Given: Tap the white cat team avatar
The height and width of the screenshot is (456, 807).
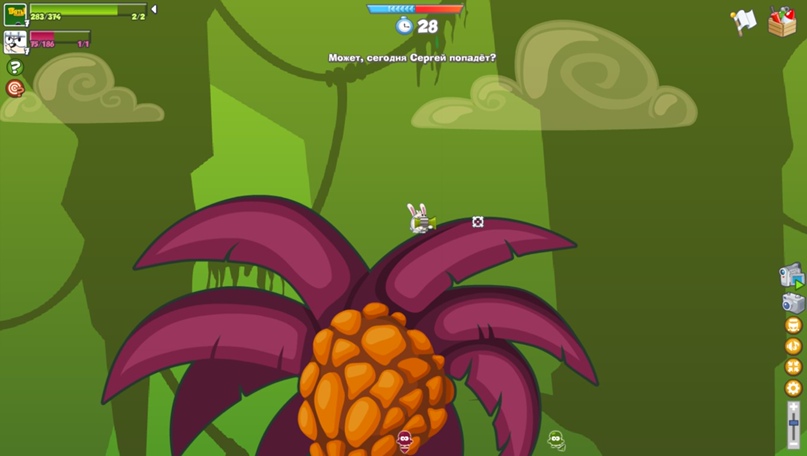Looking at the screenshot, I should 15,42.
